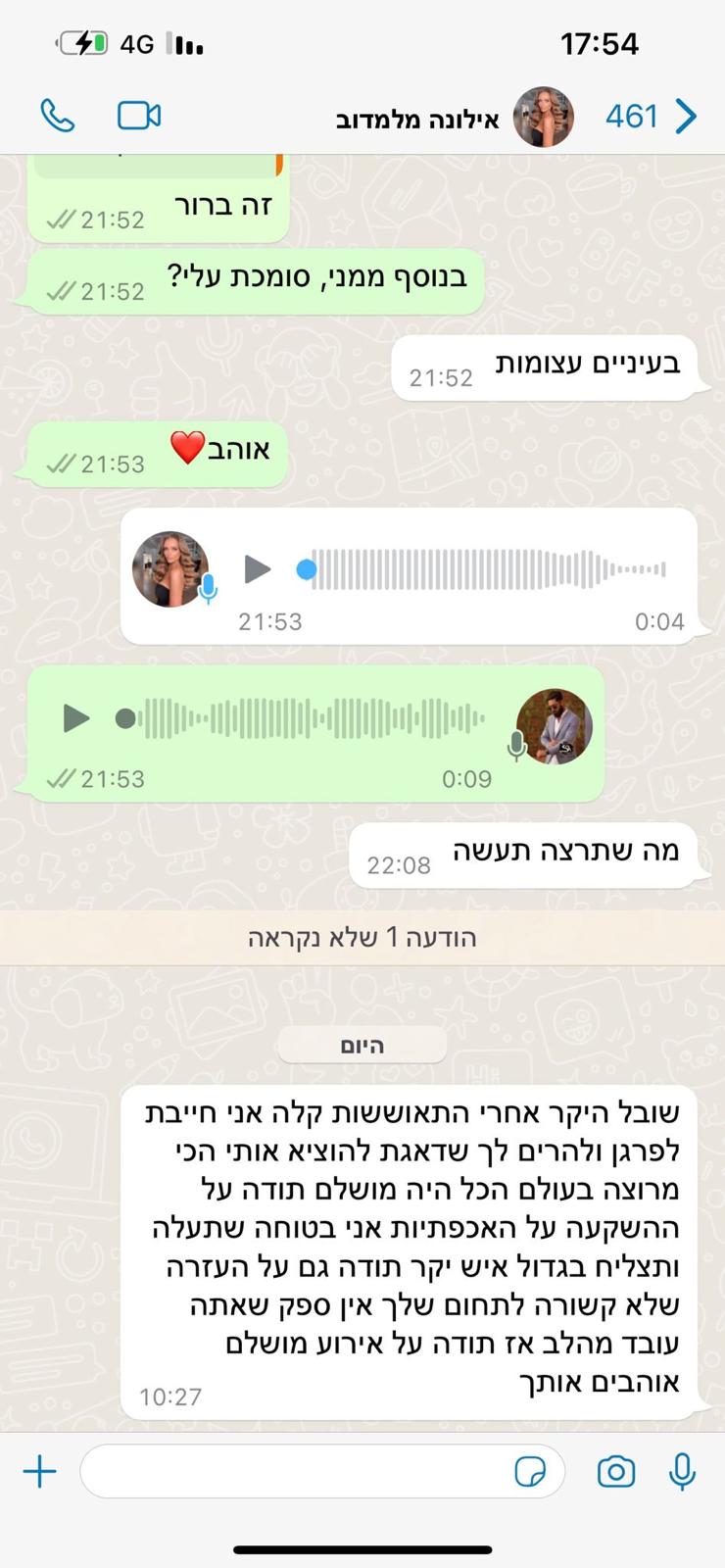Open the sticker picker in the text field
Screen dimensions: 725x1568
[530, 1472]
